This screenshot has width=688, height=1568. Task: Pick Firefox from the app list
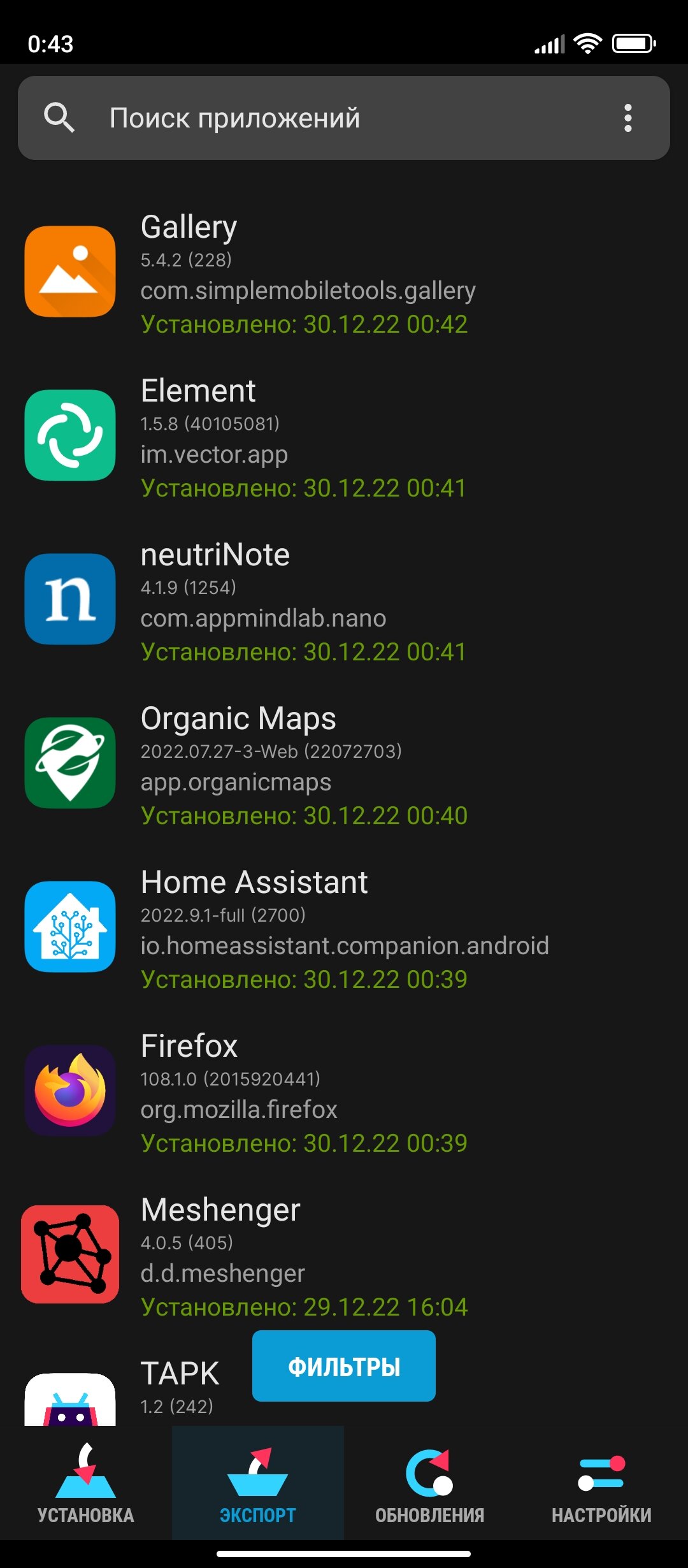click(344, 1091)
